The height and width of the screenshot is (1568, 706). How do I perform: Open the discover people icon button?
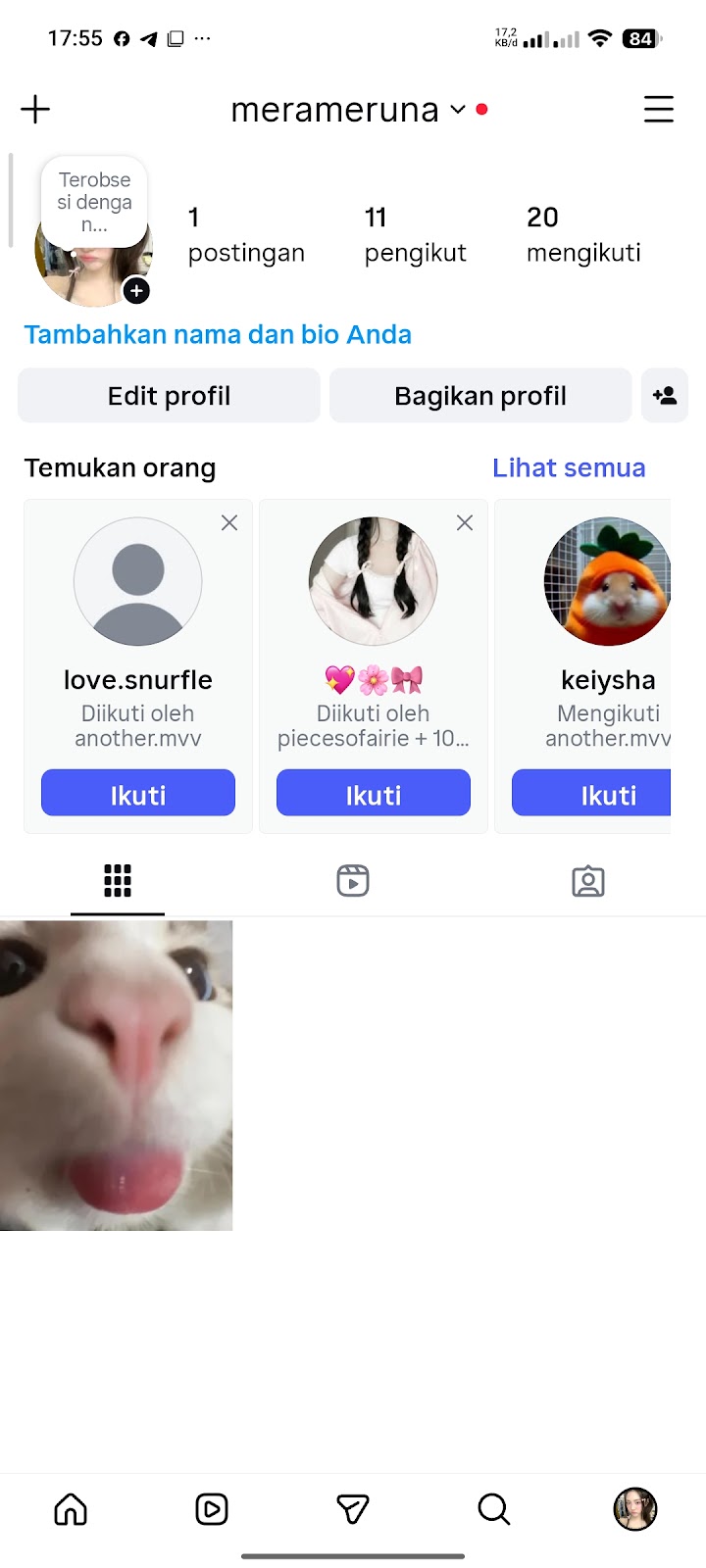665,396
